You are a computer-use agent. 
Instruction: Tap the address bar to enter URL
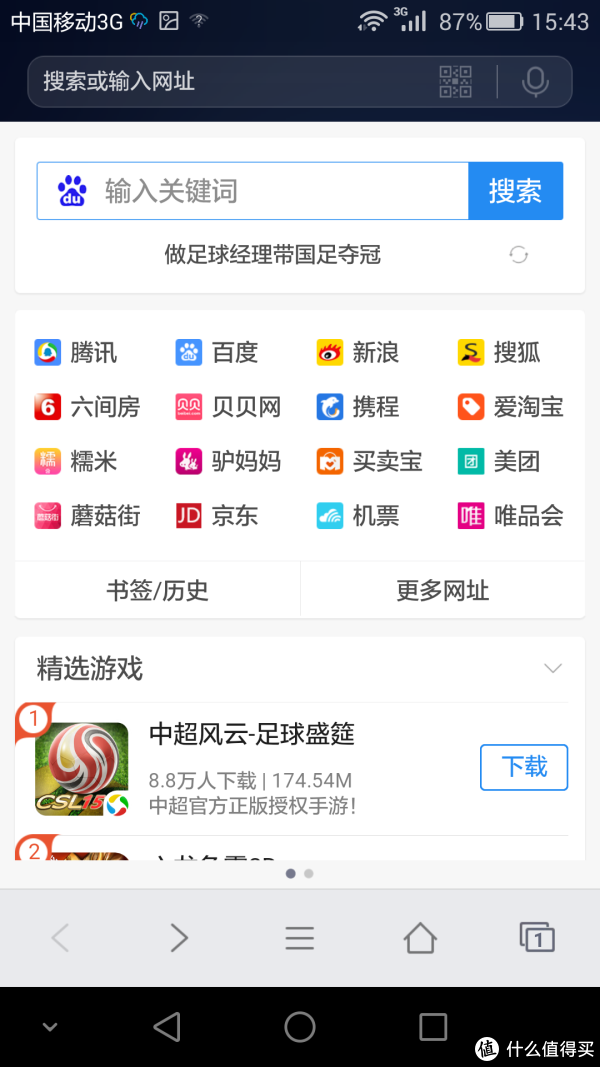pyautogui.click(x=230, y=82)
